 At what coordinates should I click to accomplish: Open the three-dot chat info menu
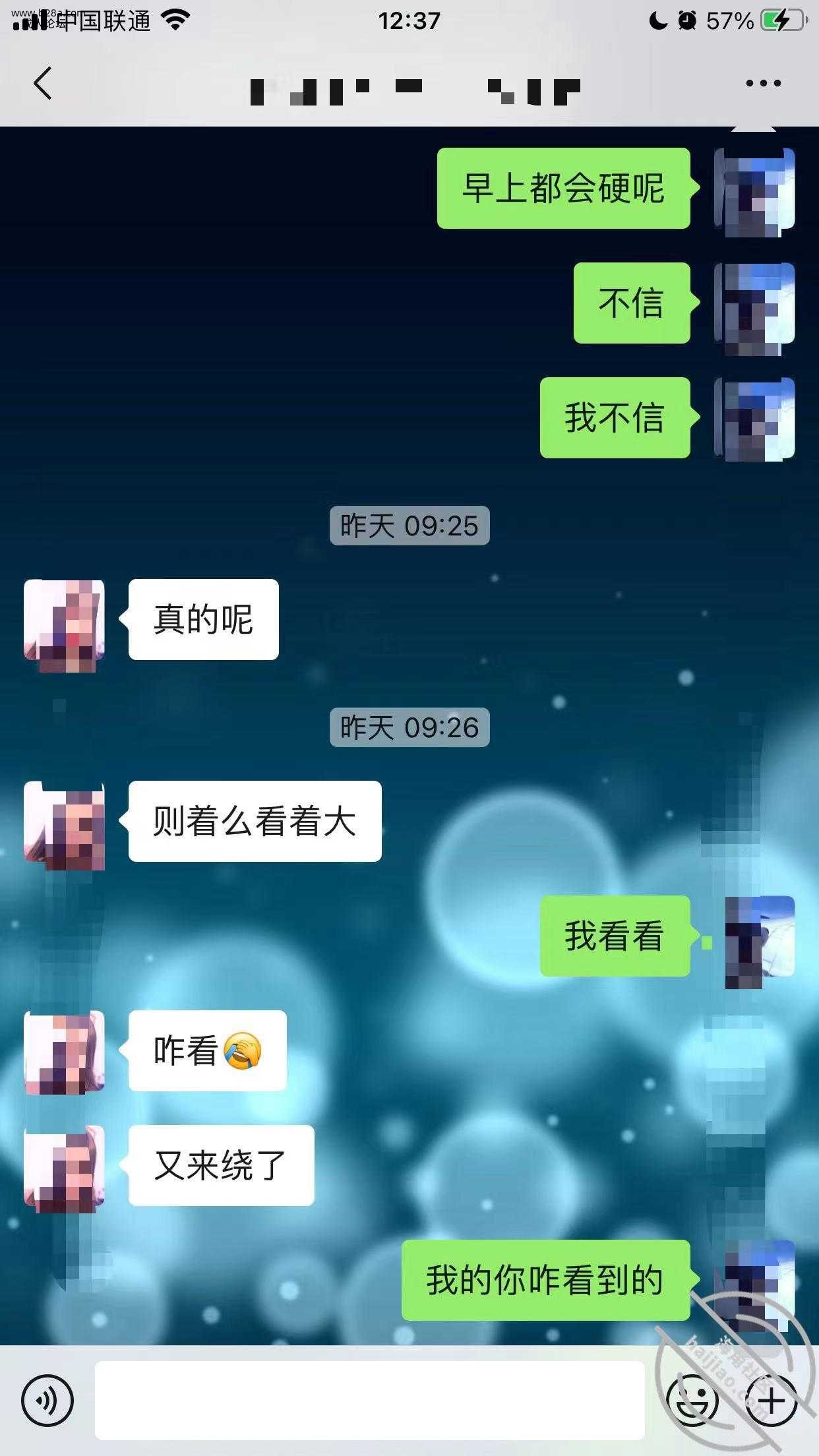click(x=763, y=84)
